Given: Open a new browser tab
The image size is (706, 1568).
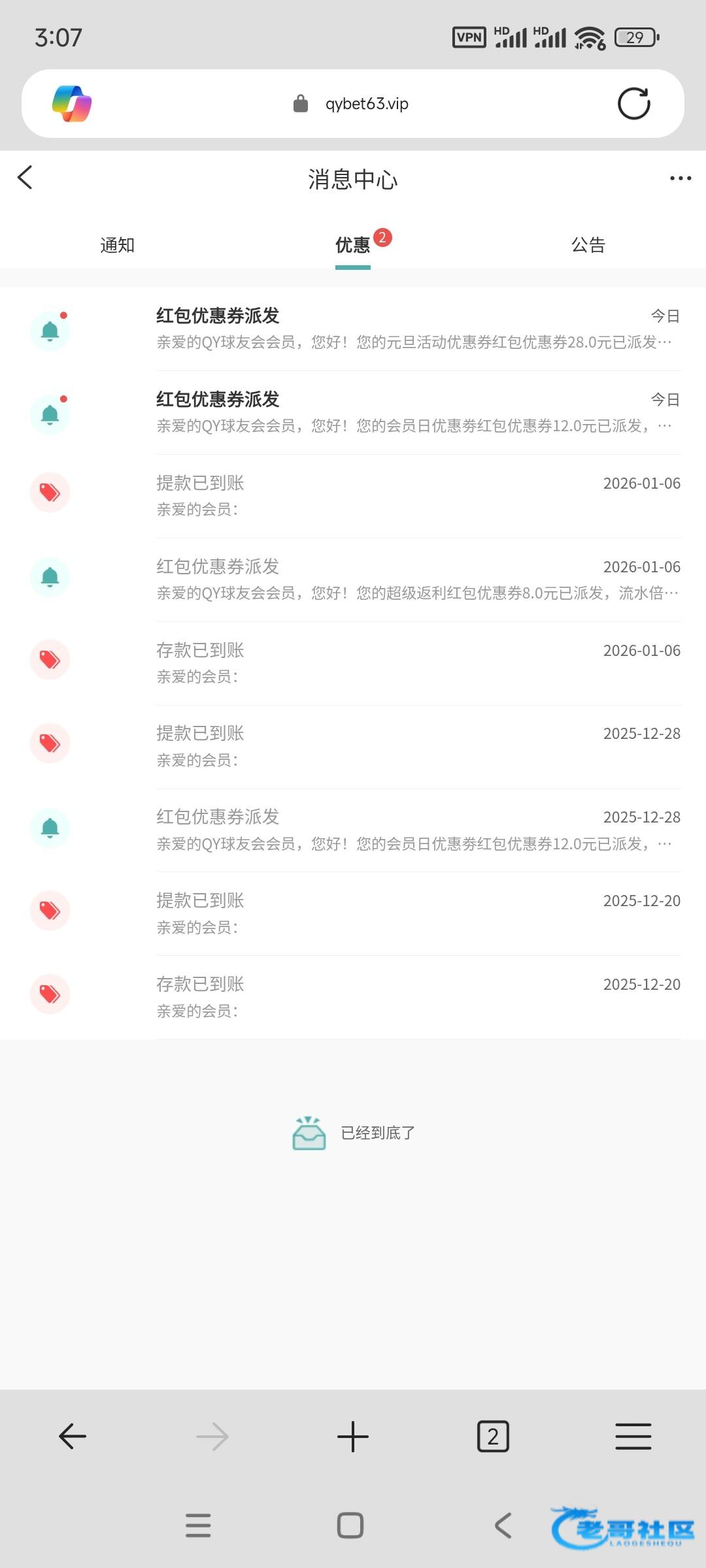Looking at the screenshot, I should 353,1437.
